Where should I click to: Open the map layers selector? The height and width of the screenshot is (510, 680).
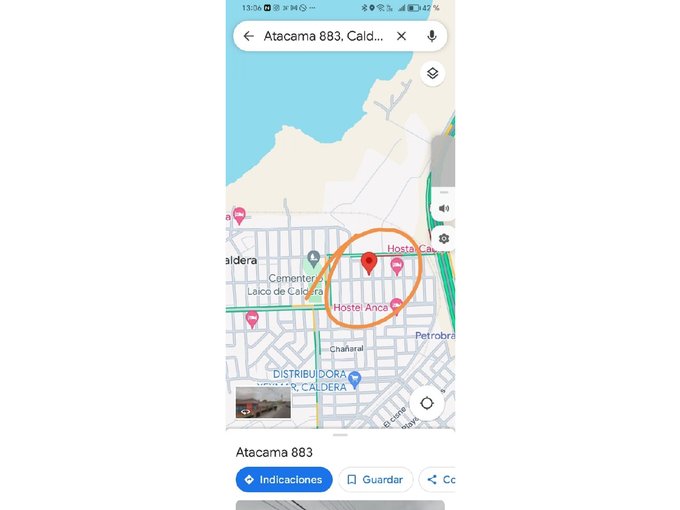pos(432,73)
